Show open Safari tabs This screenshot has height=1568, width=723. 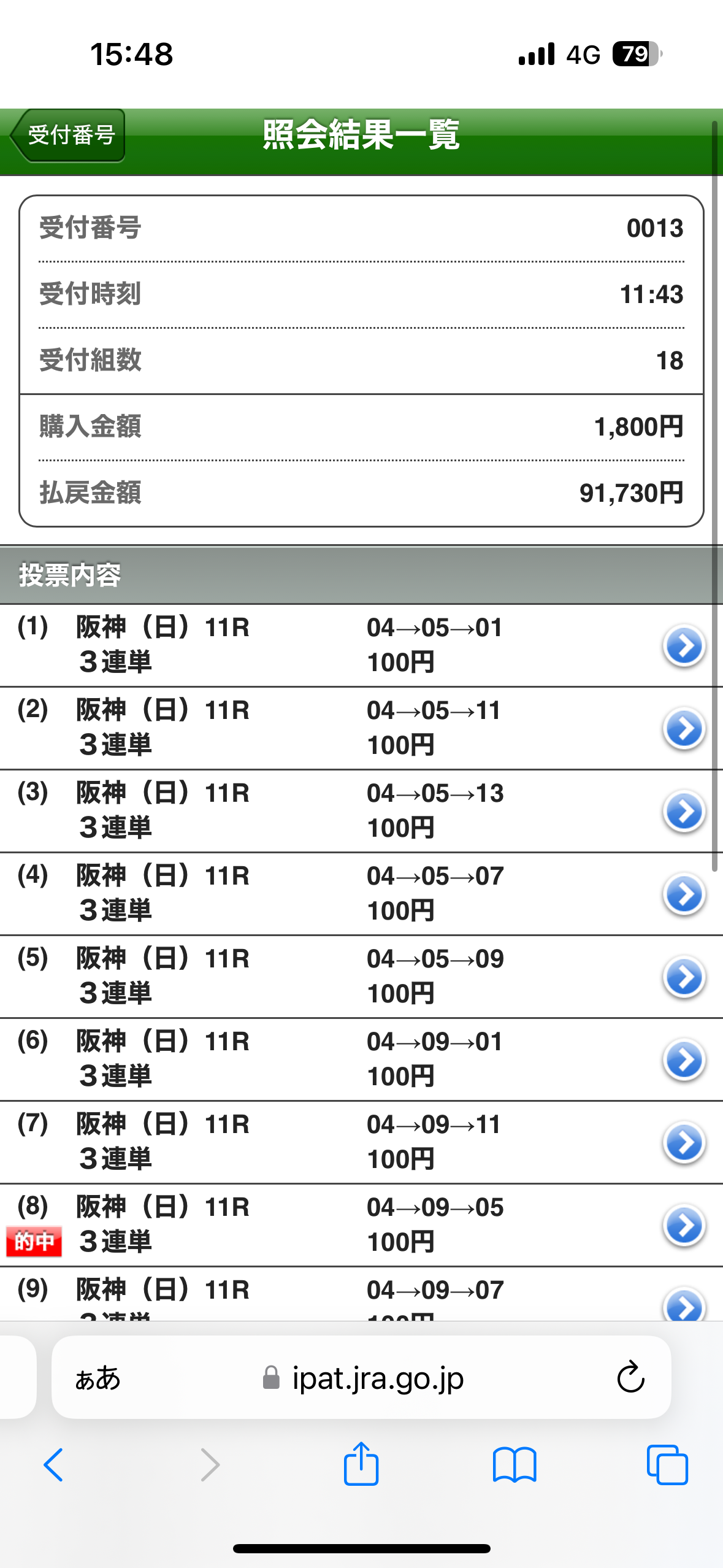[x=667, y=1465]
